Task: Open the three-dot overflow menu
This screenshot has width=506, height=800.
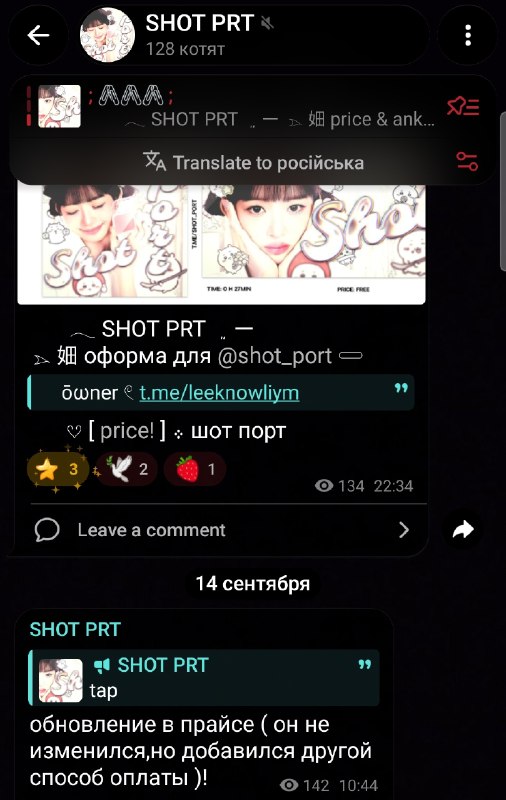Action: coord(468,36)
